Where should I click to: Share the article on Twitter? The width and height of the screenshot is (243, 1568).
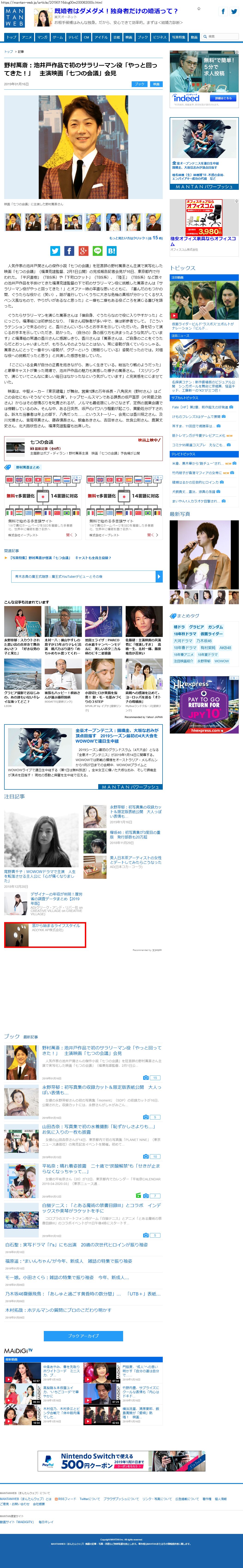[55, 251]
